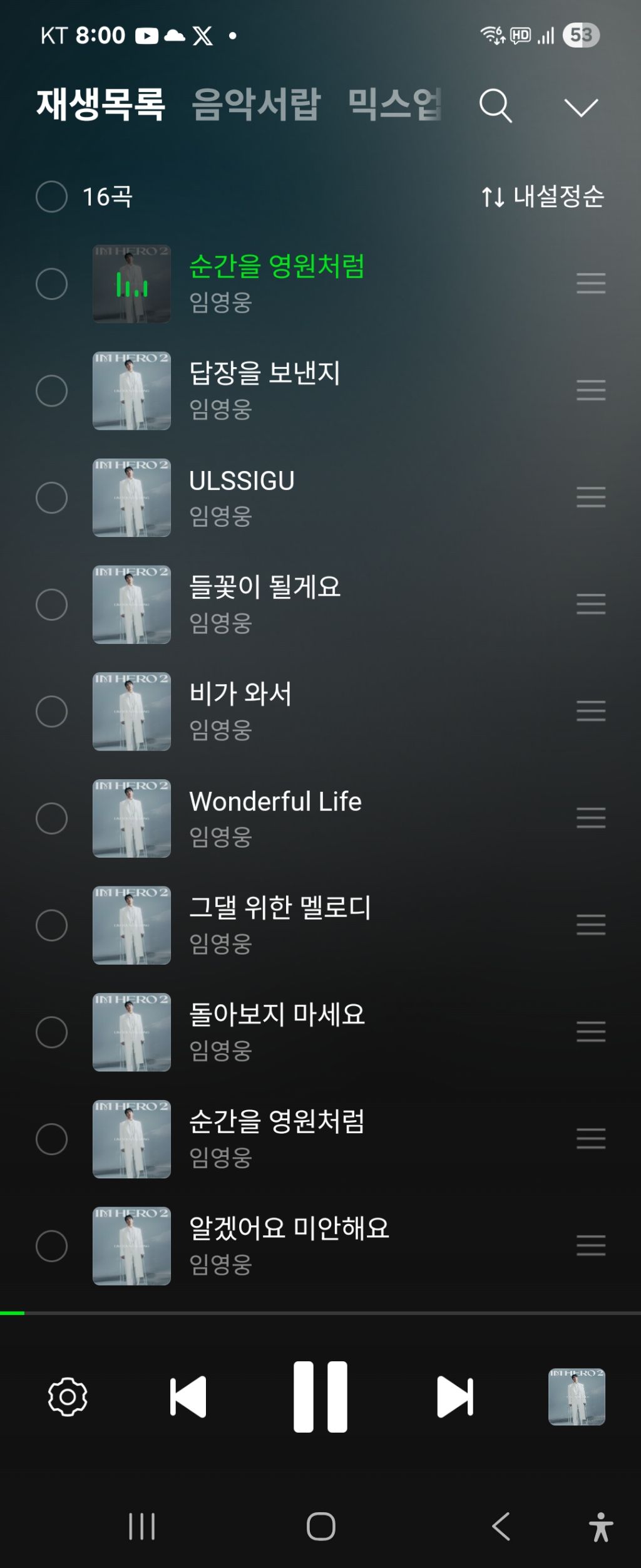Screen dimensions: 641x1568
Task: Select the checkbox for 그댈 위한 멜로디
Action: pyautogui.click(x=51, y=925)
